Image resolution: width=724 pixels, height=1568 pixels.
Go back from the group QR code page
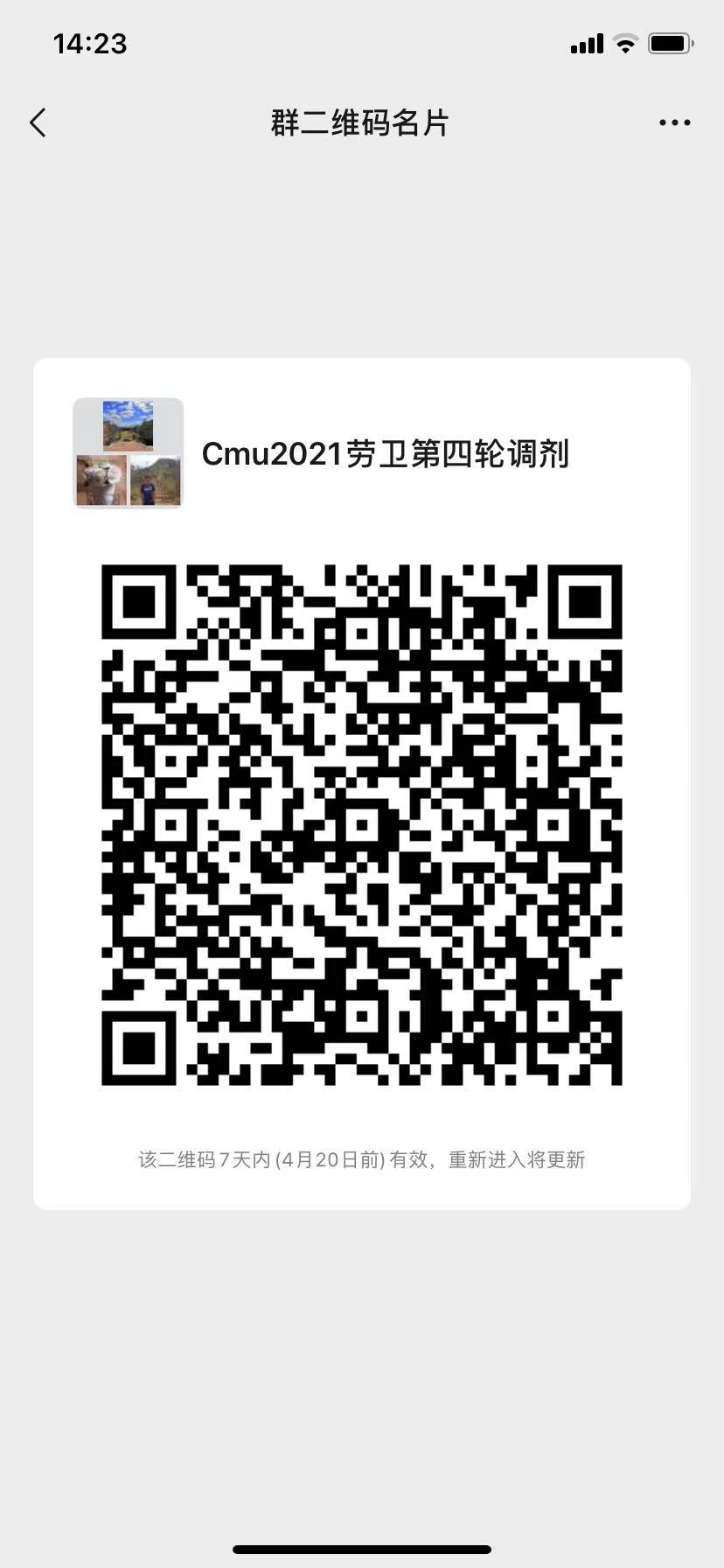(38, 123)
